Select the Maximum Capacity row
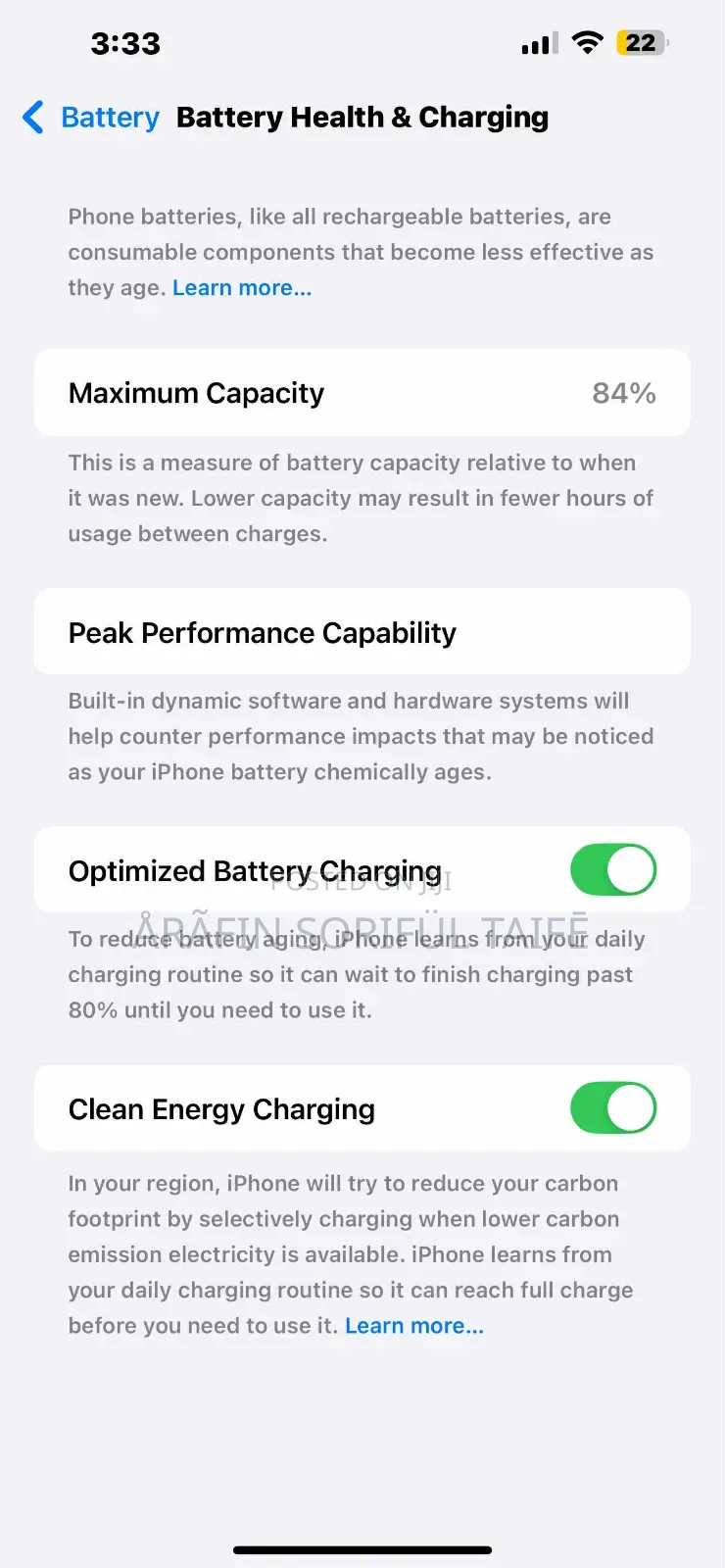 click(x=362, y=392)
